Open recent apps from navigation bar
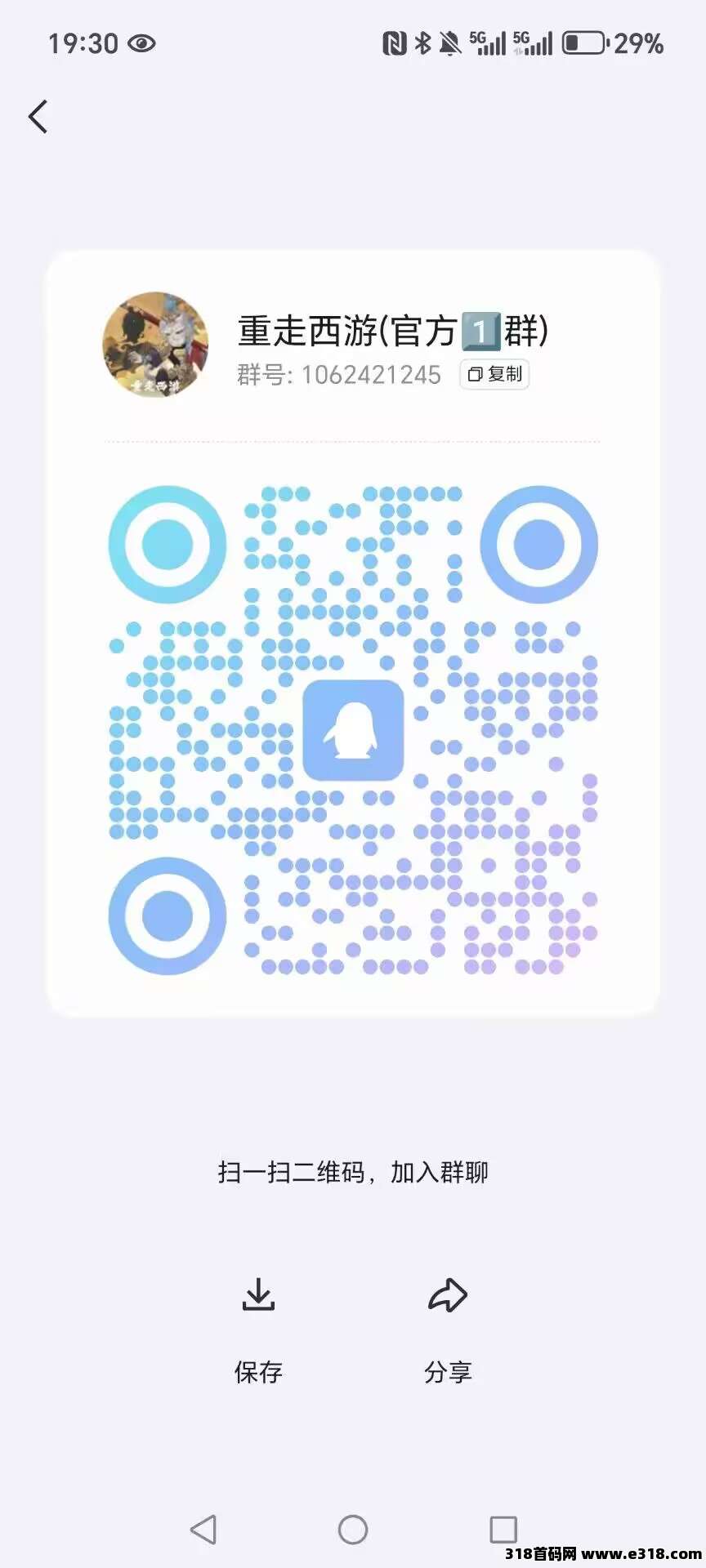Screen dimensions: 706x1568 [503, 1529]
